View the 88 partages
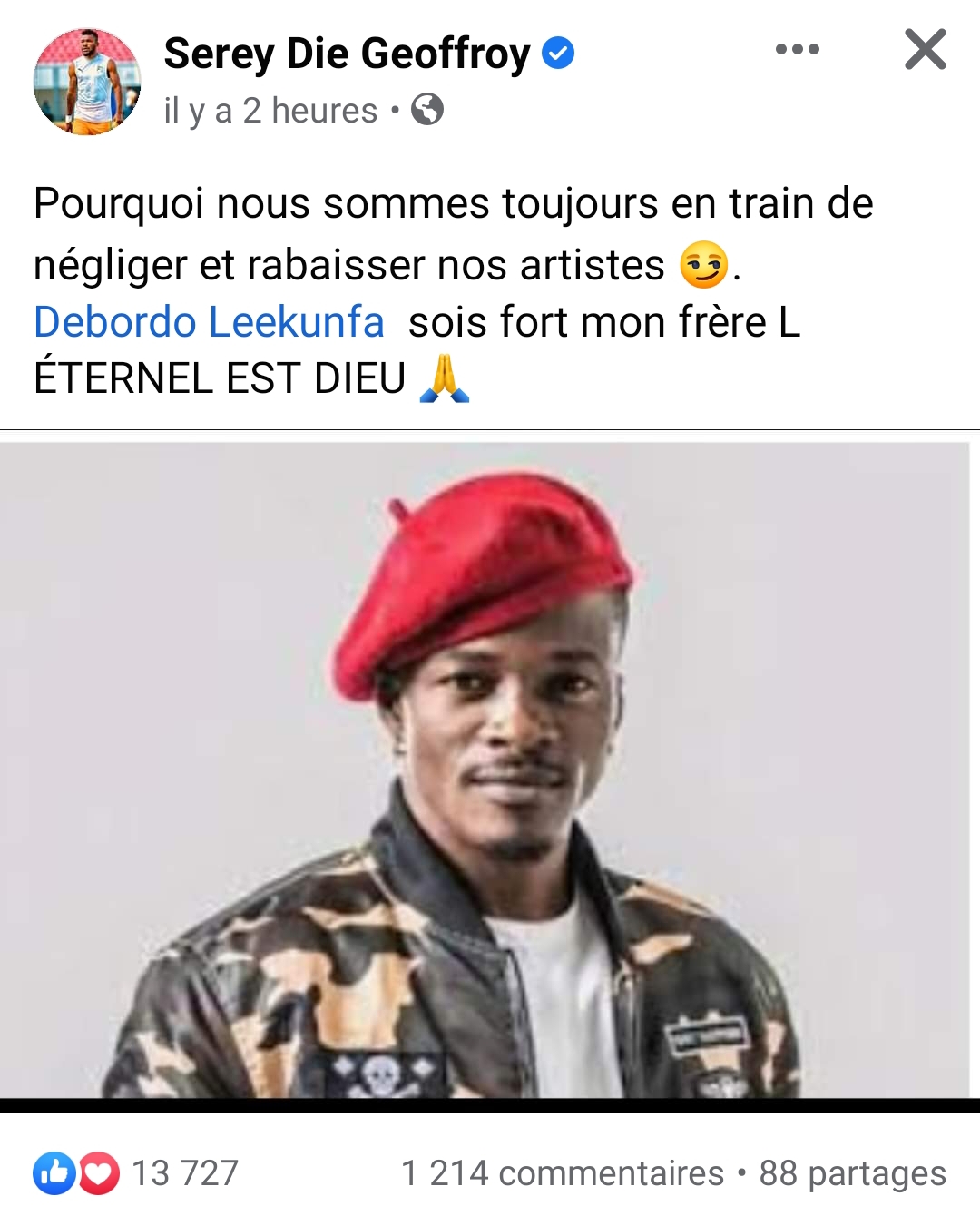Viewport: 980px width, 1216px height. click(x=852, y=1173)
